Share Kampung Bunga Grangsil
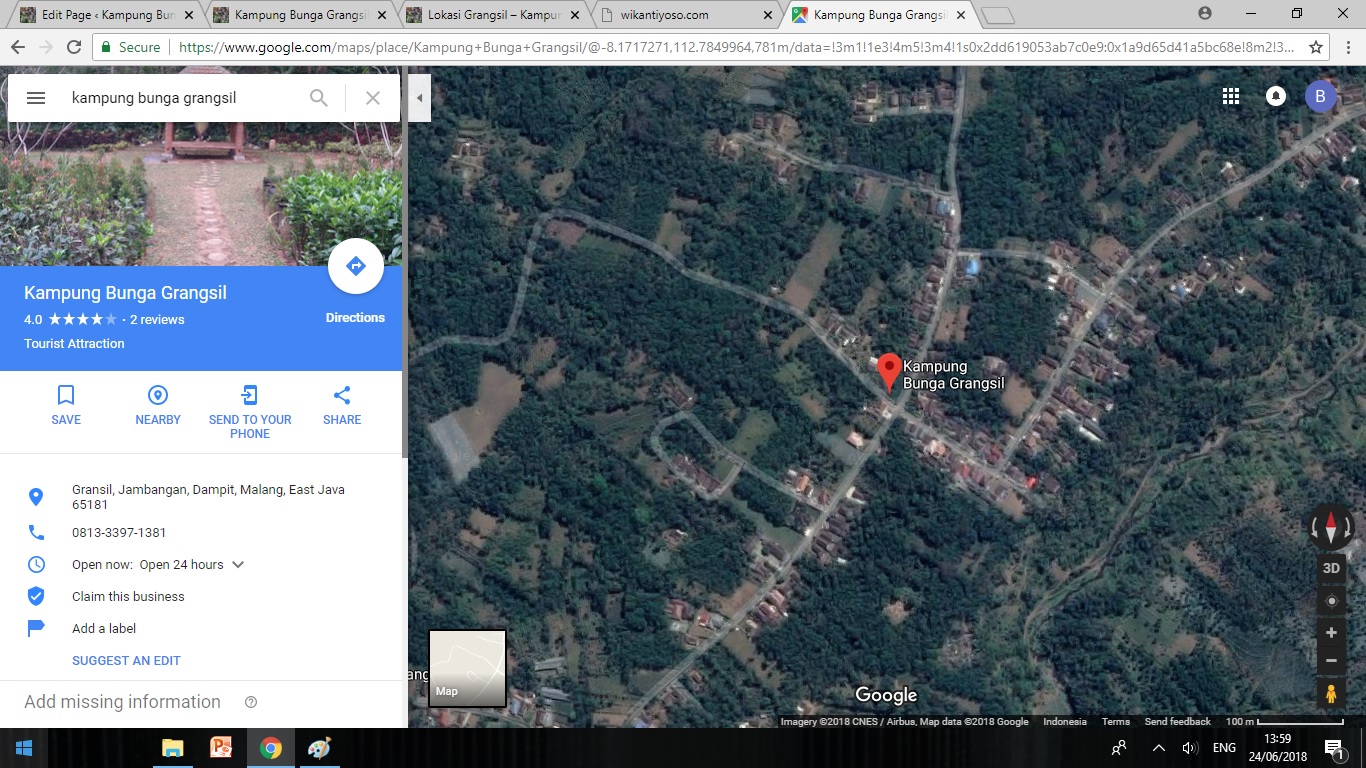The width and height of the screenshot is (1366, 768). (342, 405)
